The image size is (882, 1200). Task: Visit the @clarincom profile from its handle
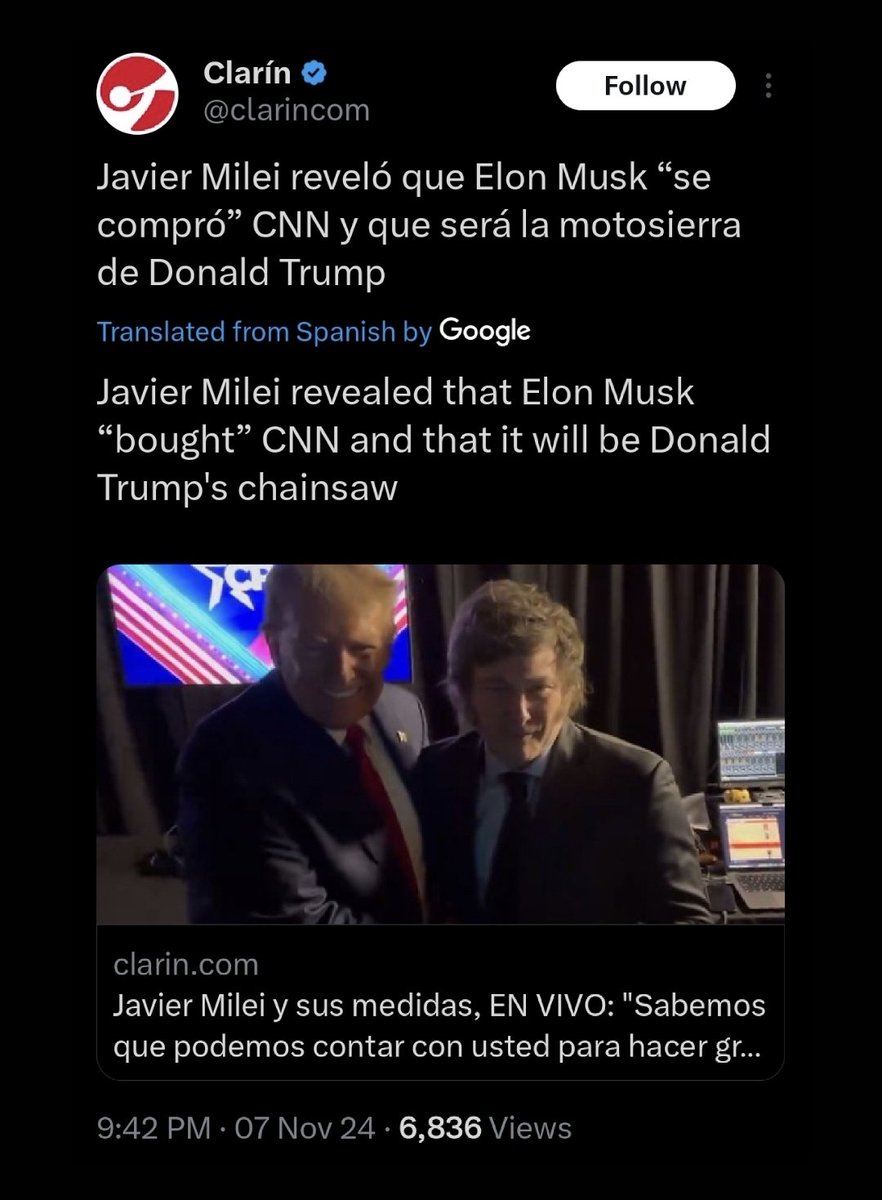coord(286,110)
